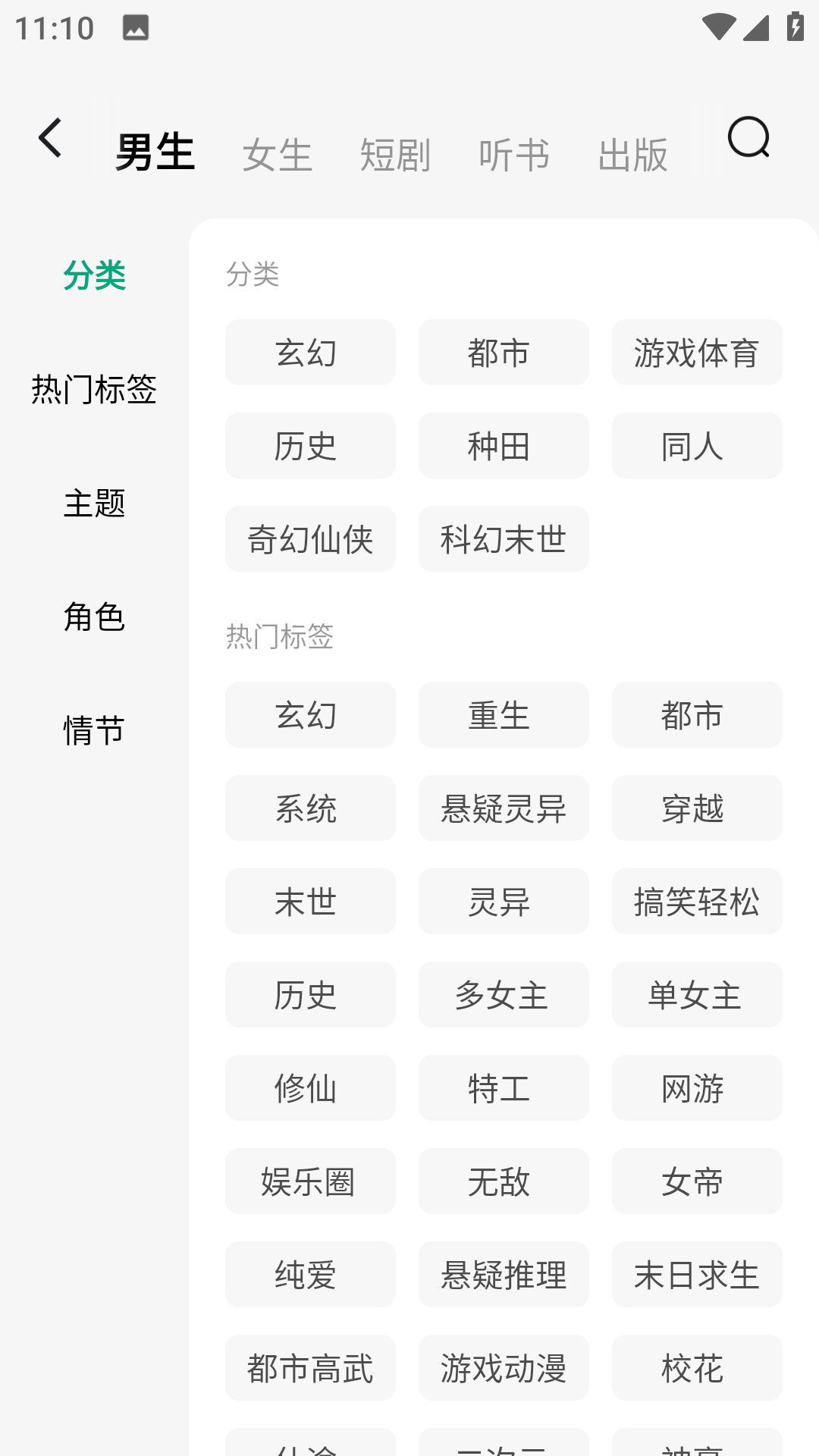Pick the 重生 hot tag
Viewport: 819px width, 1456px height.
point(504,715)
